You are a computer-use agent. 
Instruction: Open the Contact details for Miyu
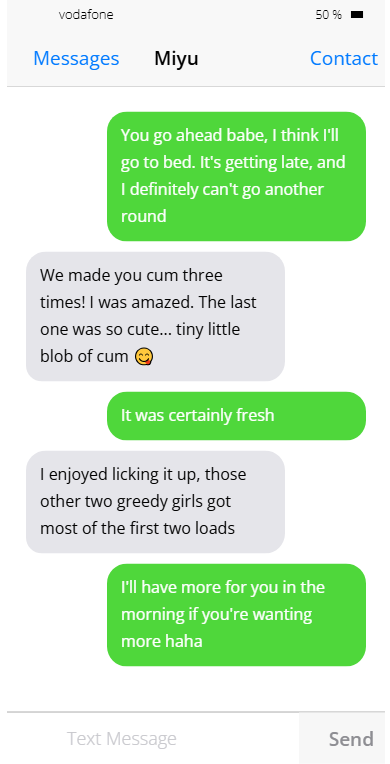pyautogui.click(x=344, y=58)
